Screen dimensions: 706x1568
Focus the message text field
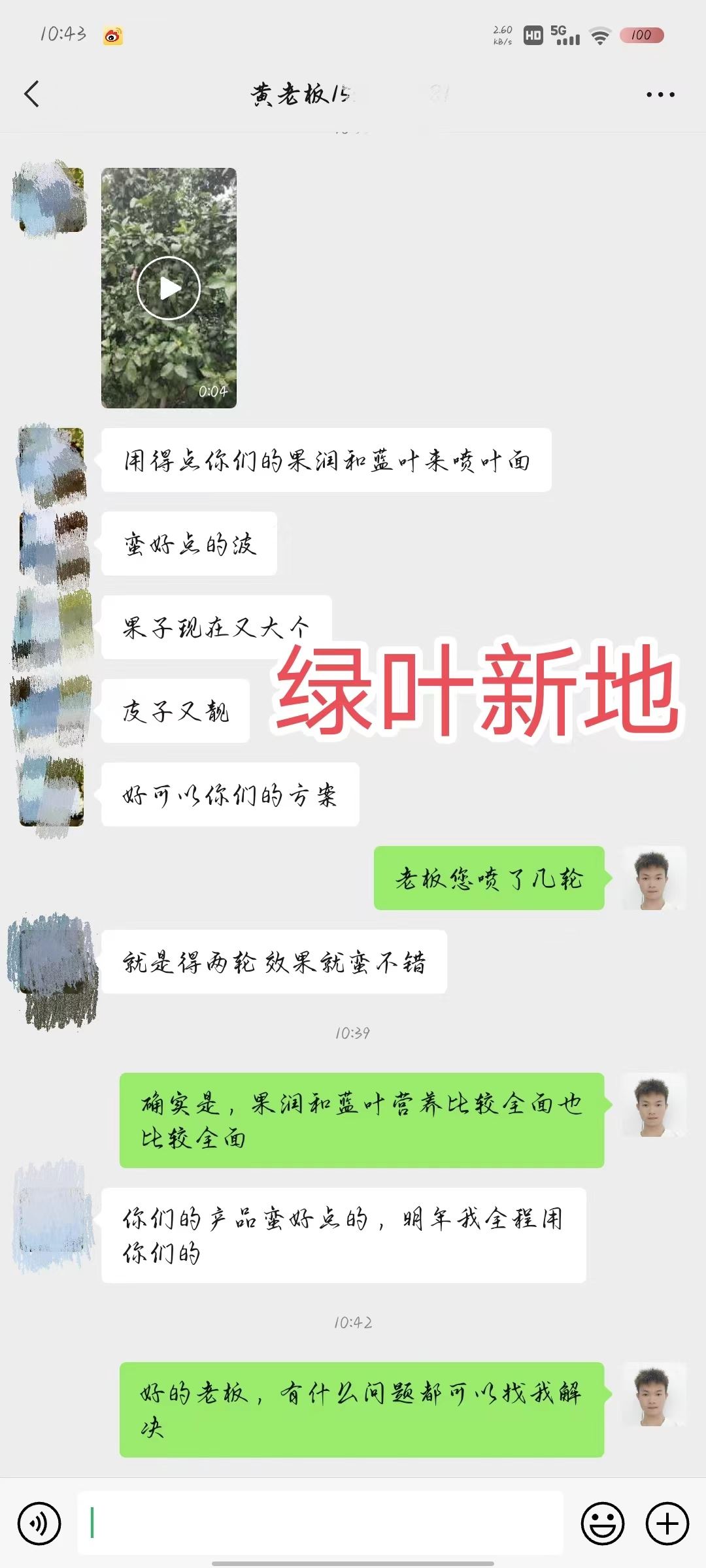[x=320, y=1524]
